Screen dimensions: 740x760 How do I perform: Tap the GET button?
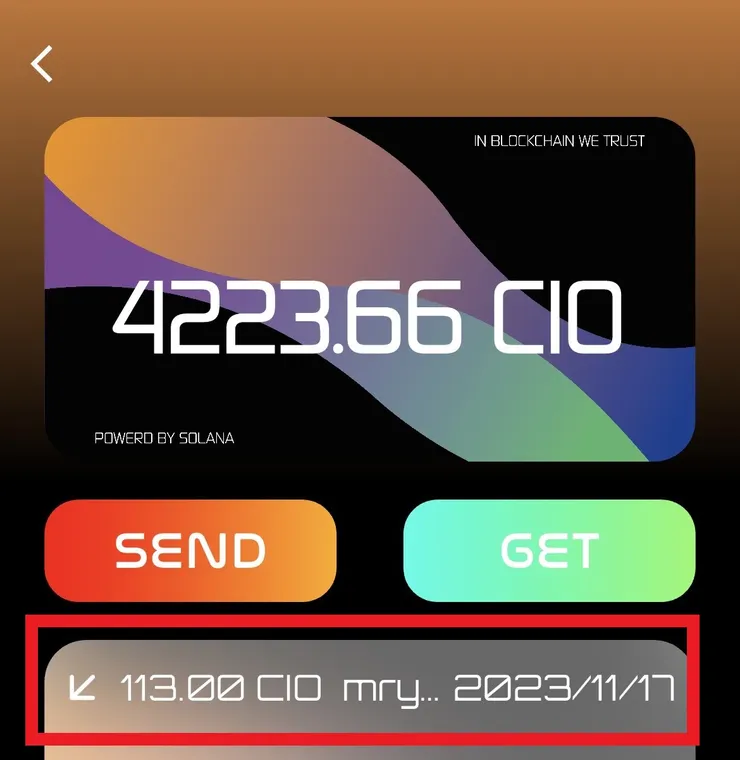[x=549, y=551]
